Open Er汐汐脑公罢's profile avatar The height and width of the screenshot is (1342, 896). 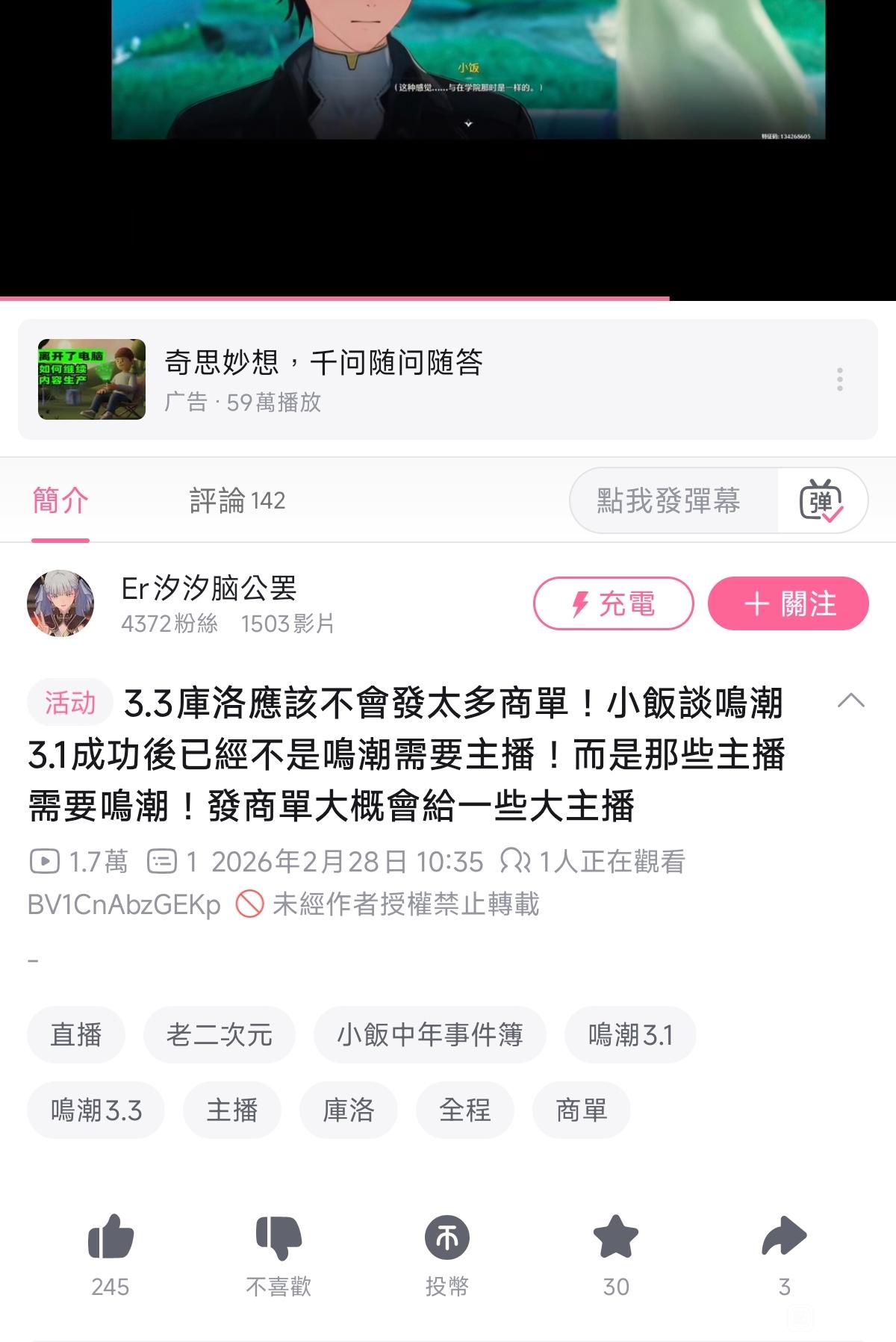click(x=60, y=603)
